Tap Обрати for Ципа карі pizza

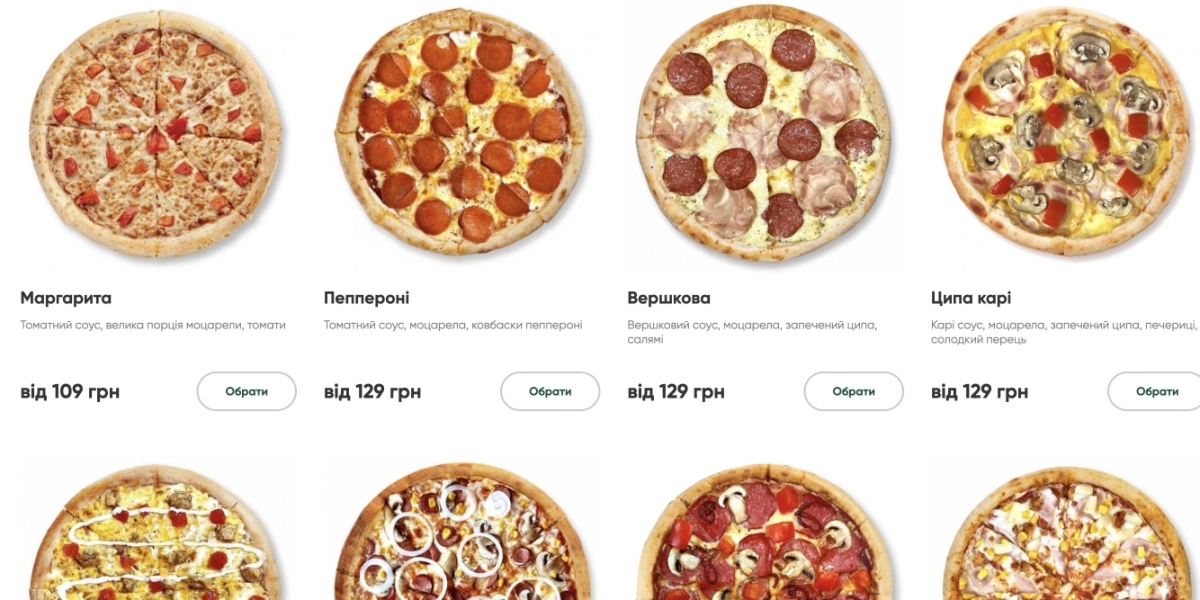click(1156, 391)
